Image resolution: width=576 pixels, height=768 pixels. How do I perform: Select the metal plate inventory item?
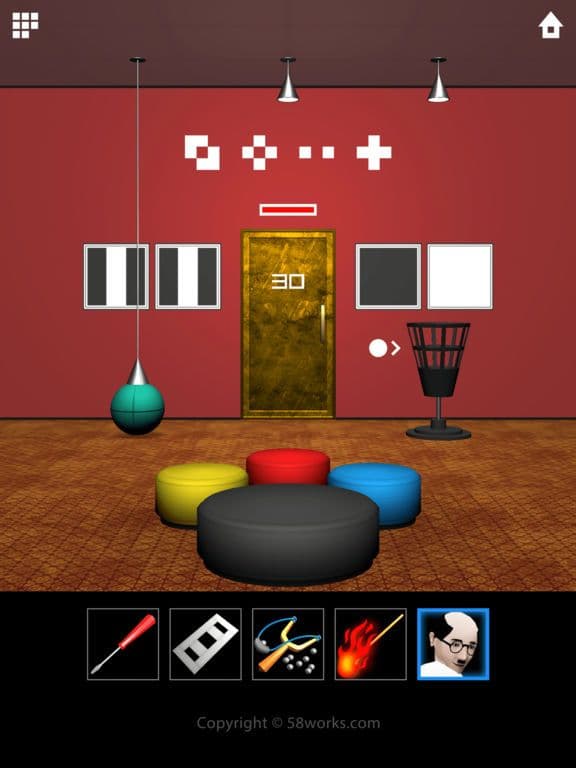click(205, 644)
